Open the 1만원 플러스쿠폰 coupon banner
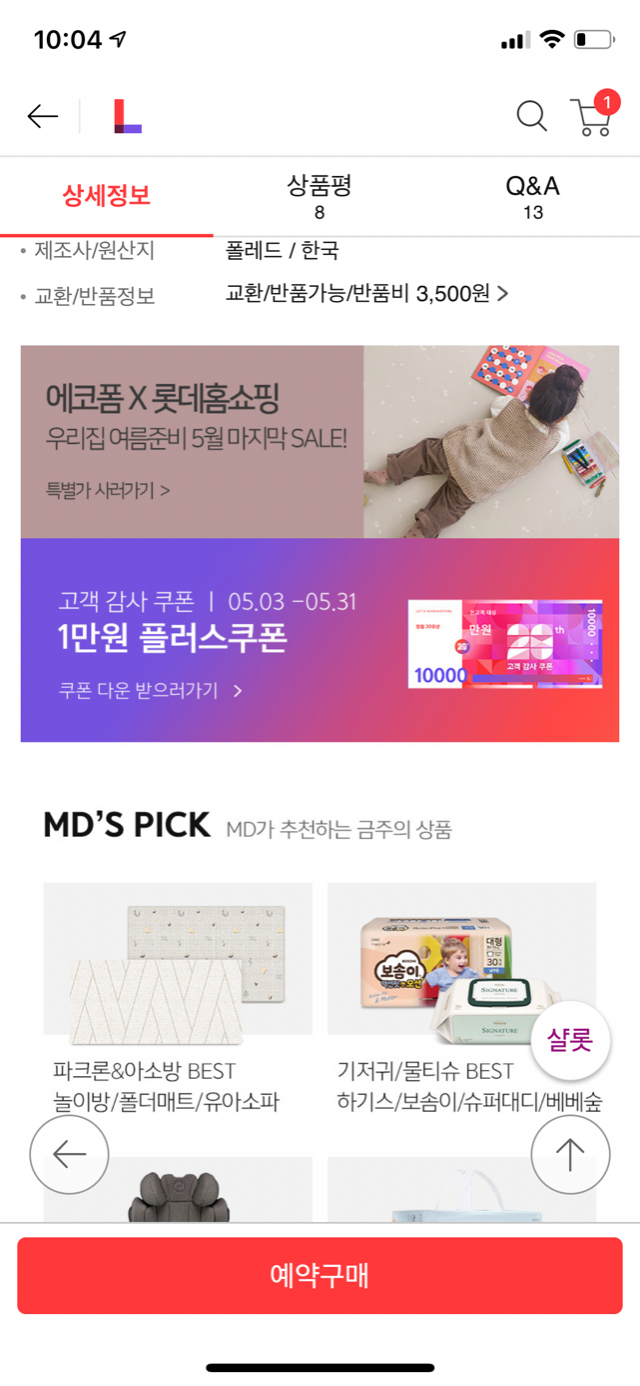This screenshot has height=1386, width=640. [x=319, y=640]
